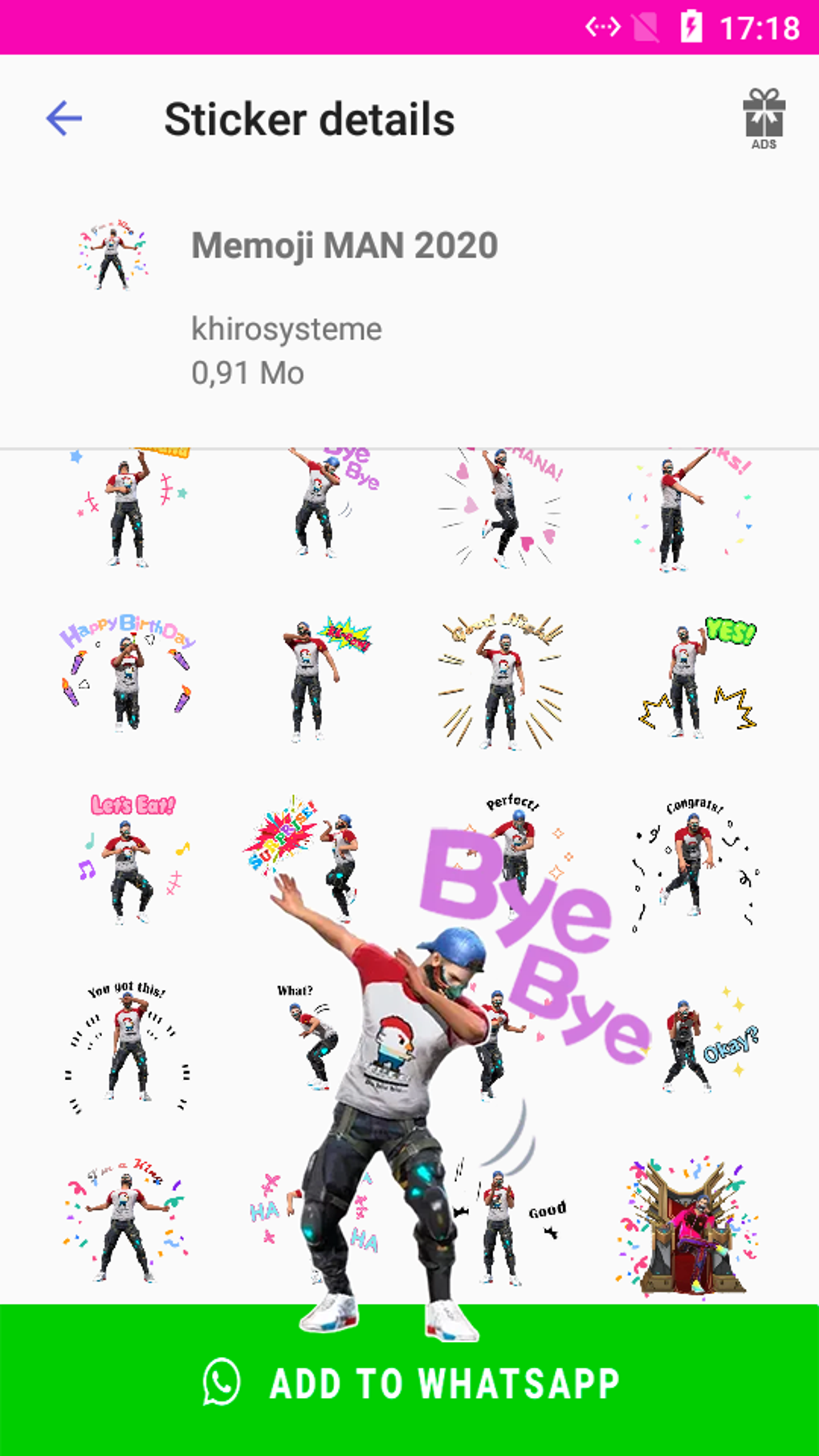
Task: Tap the Memoji MAN 2020 pack thumbnail
Action: (112, 251)
